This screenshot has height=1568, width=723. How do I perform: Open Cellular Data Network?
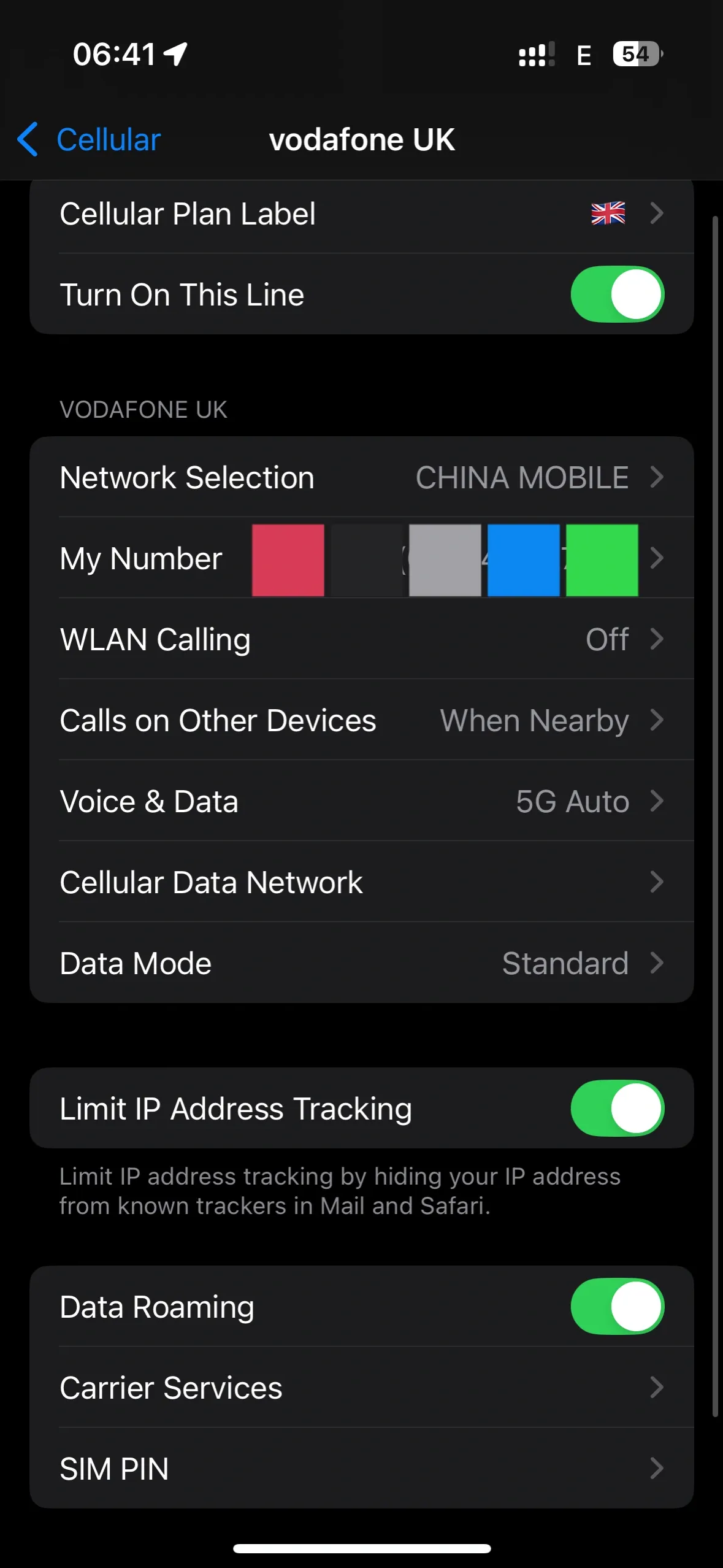(x=361, y=883)
